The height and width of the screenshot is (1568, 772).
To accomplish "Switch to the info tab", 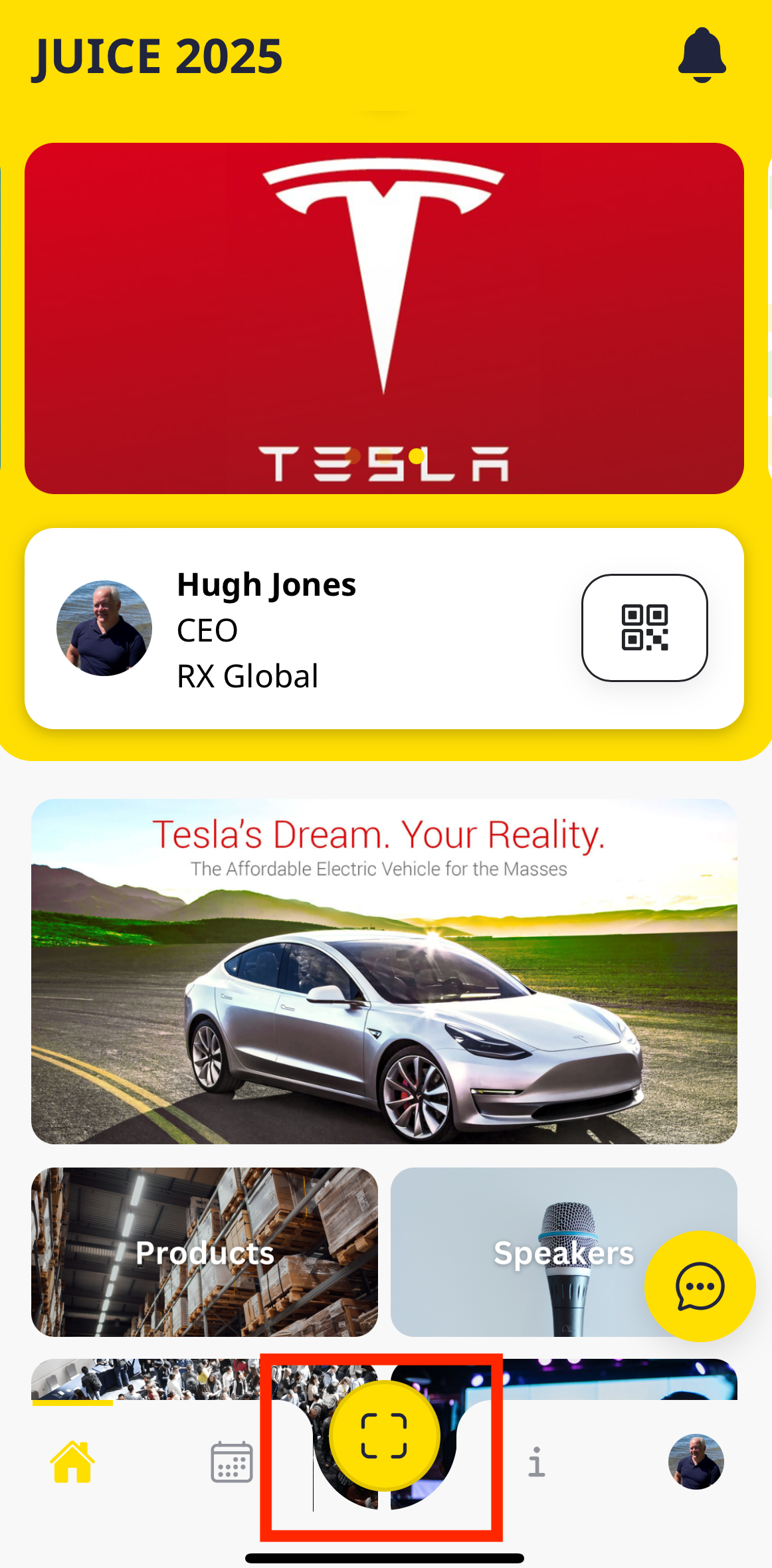I will point(536,1462).
